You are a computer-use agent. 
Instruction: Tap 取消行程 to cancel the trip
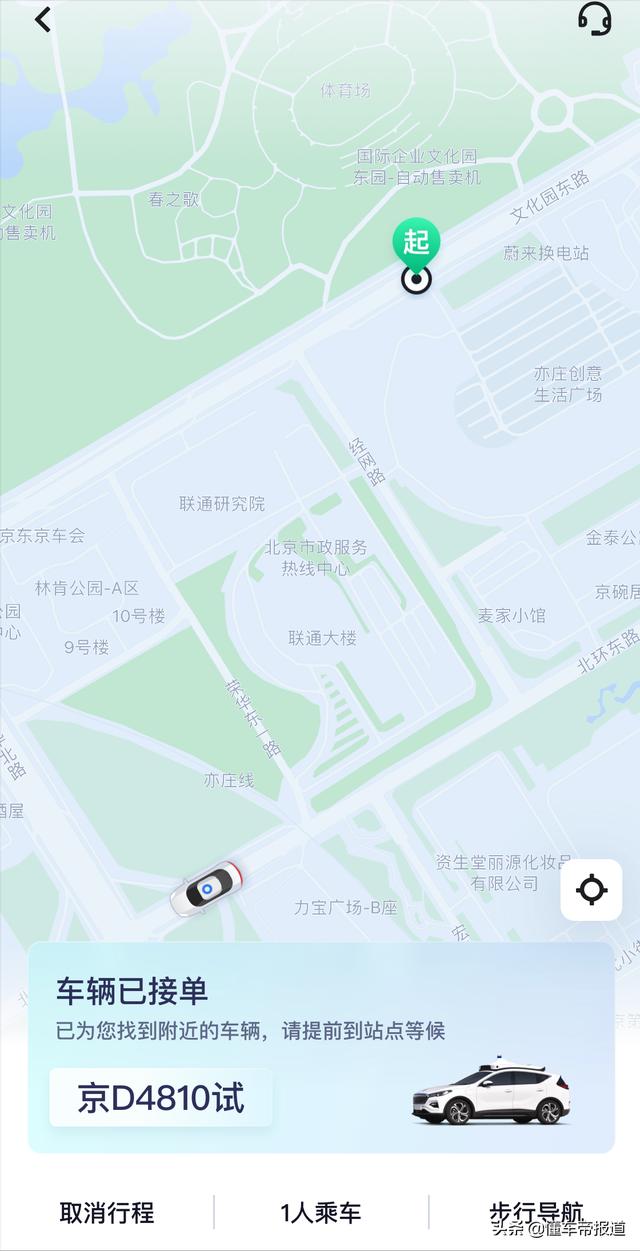(x=107, y=1213)
